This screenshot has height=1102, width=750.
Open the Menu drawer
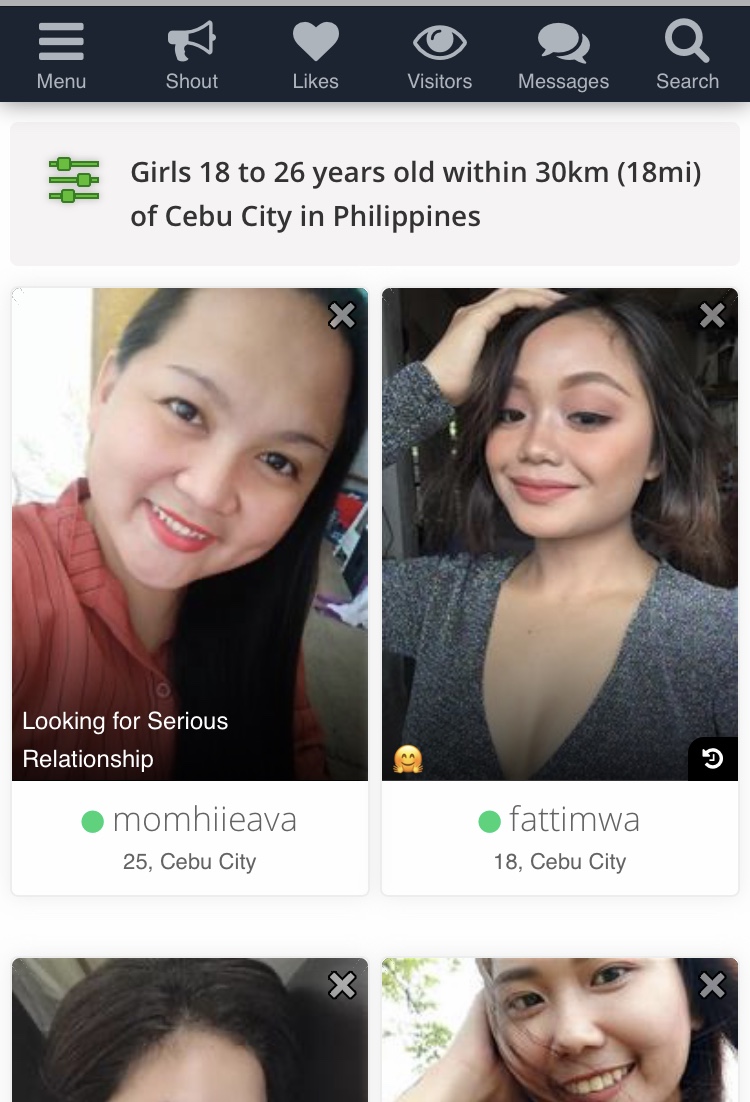pyautogui.click(x=61, y=56)
